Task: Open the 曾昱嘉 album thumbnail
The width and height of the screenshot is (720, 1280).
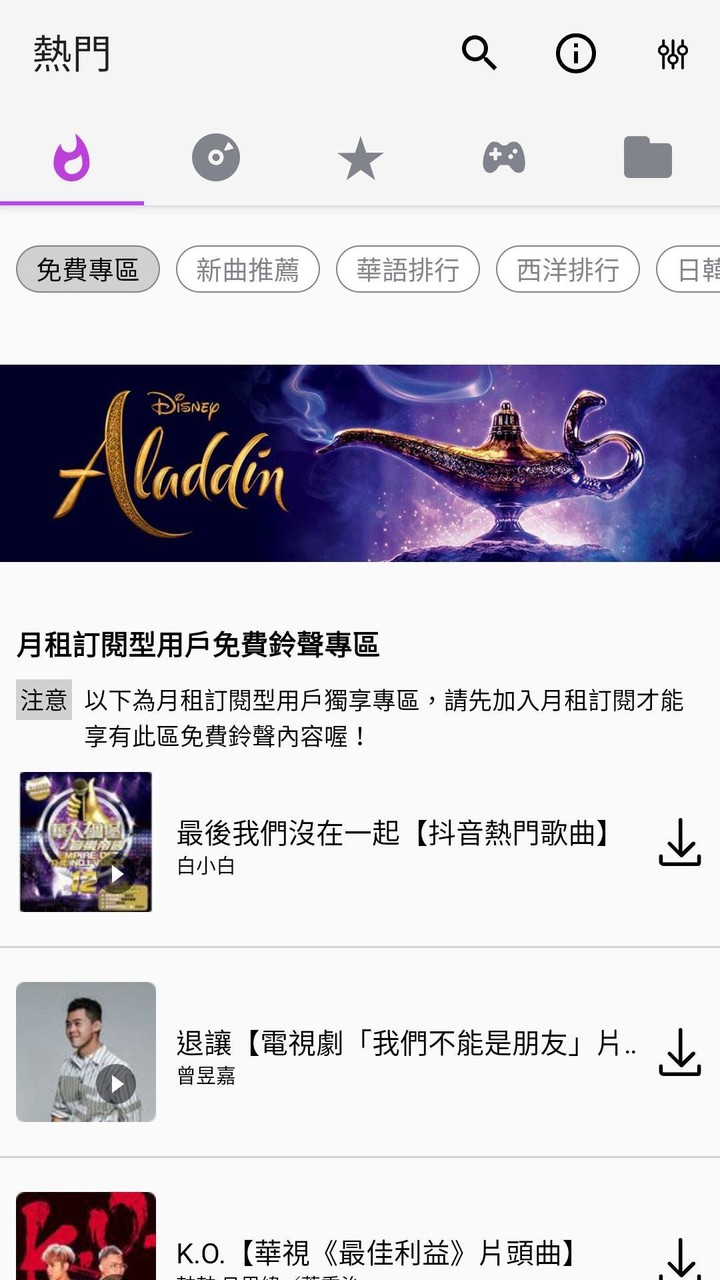Action: [85, 1052]
